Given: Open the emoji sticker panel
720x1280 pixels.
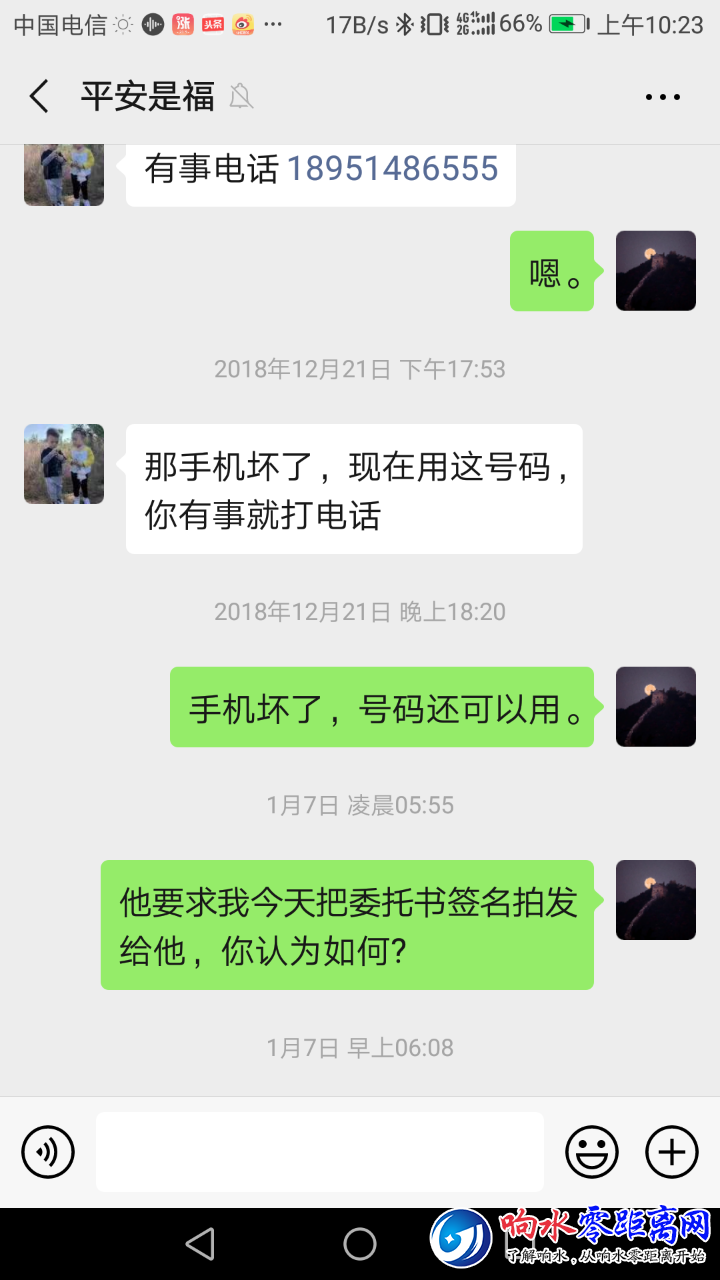Looking at the screenshot, I should click(592, 1152).
